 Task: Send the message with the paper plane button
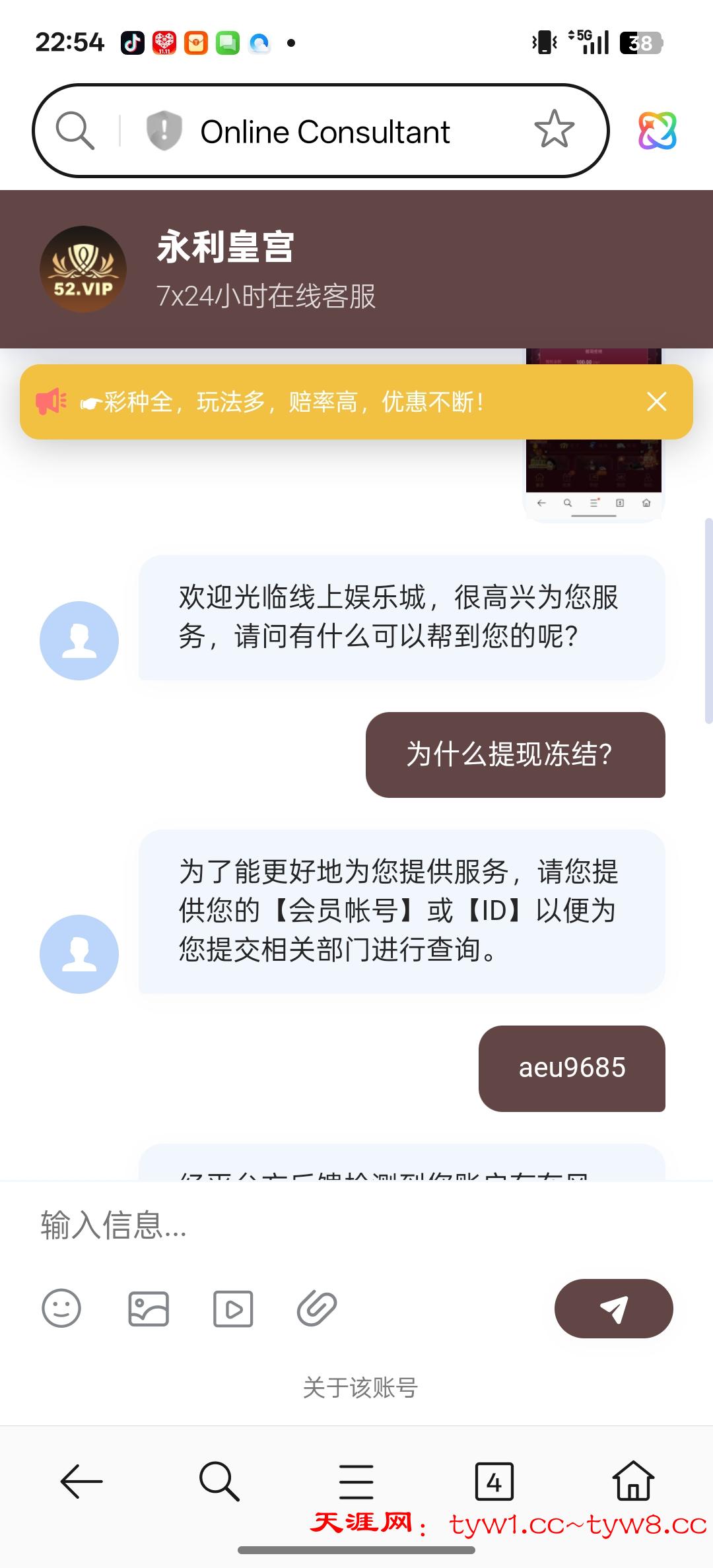tap(613, 1310)
